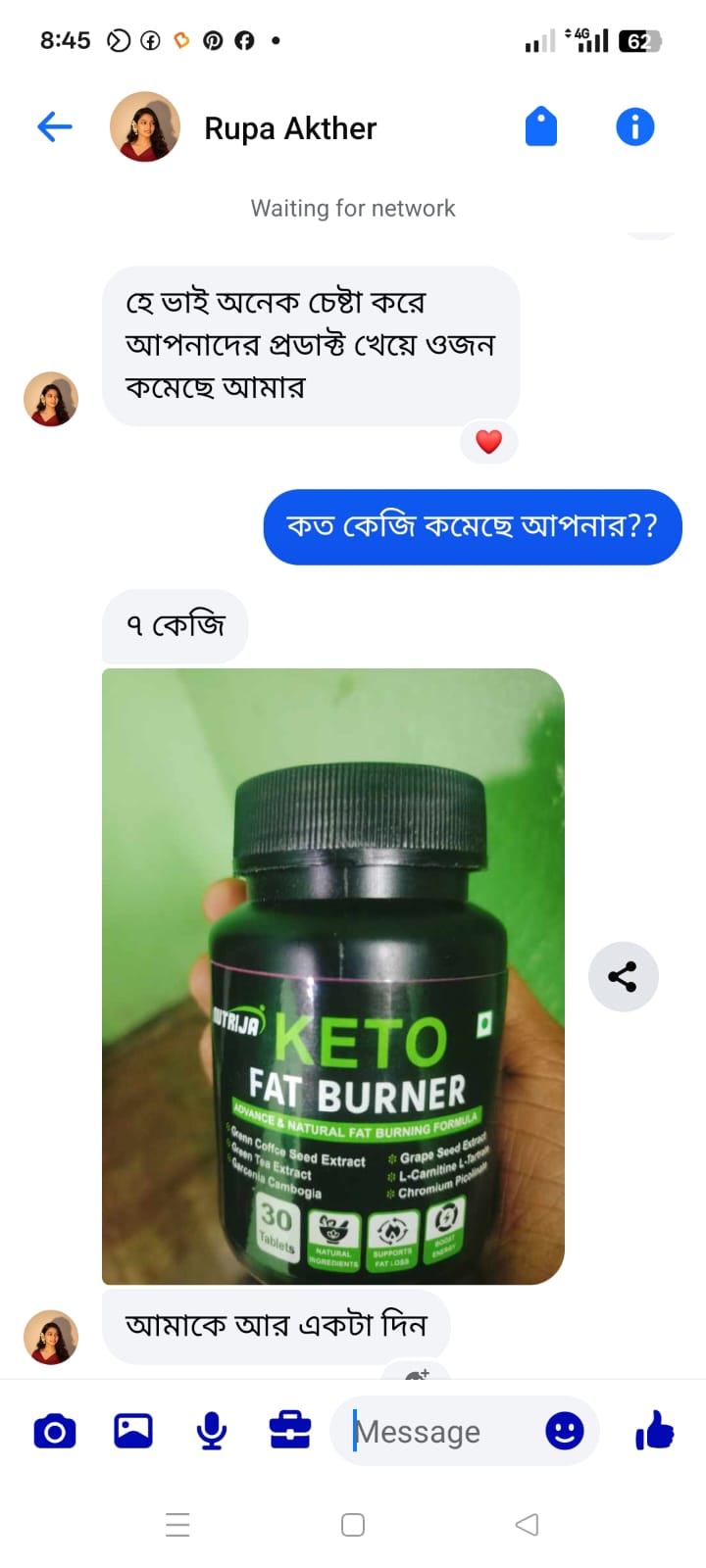View heart reaction on the first message
Screen dimensions: 706x1568
click(488, 442)
